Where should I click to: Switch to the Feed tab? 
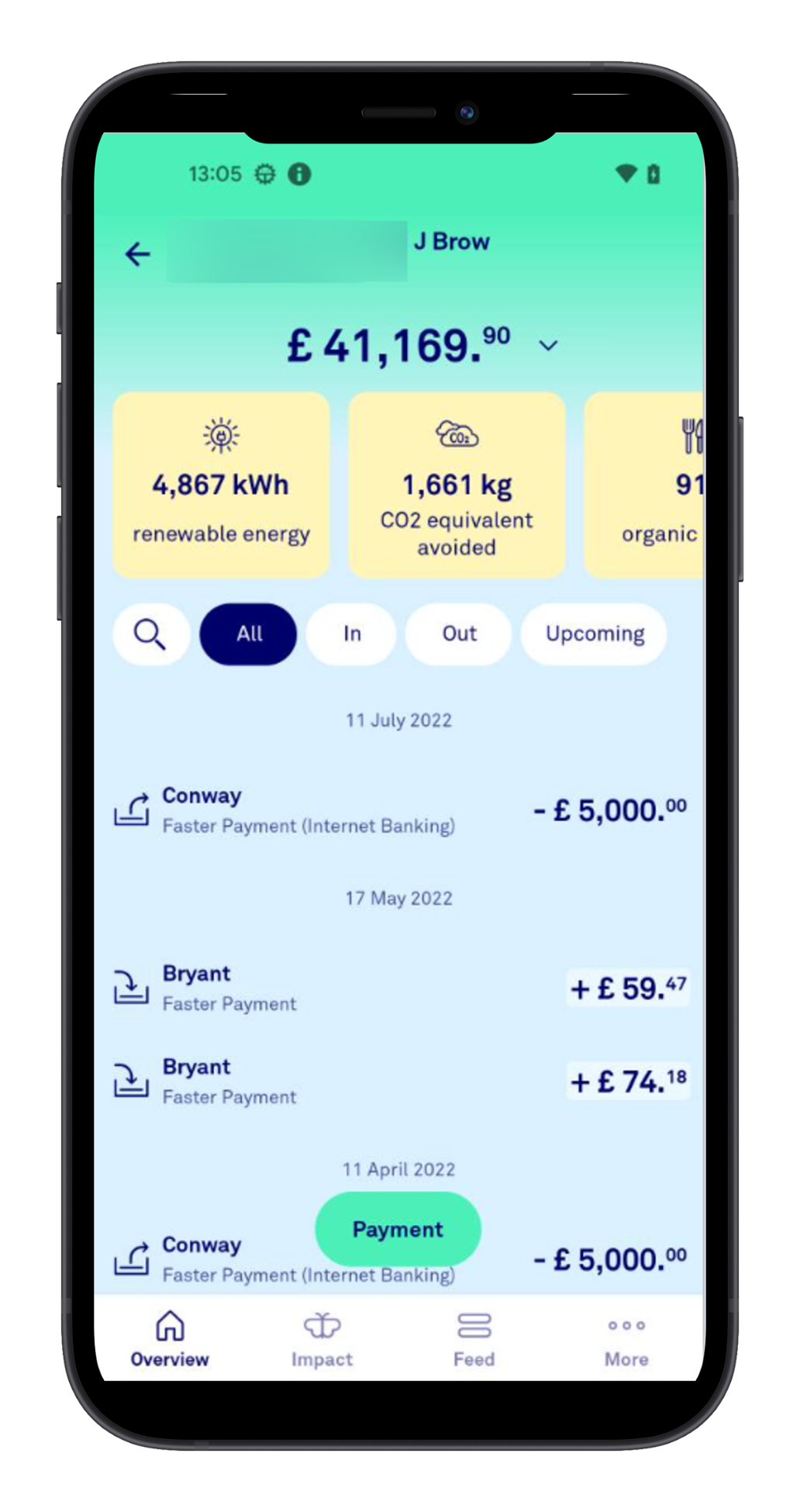pyautogui.click(x=474, y=1339)
